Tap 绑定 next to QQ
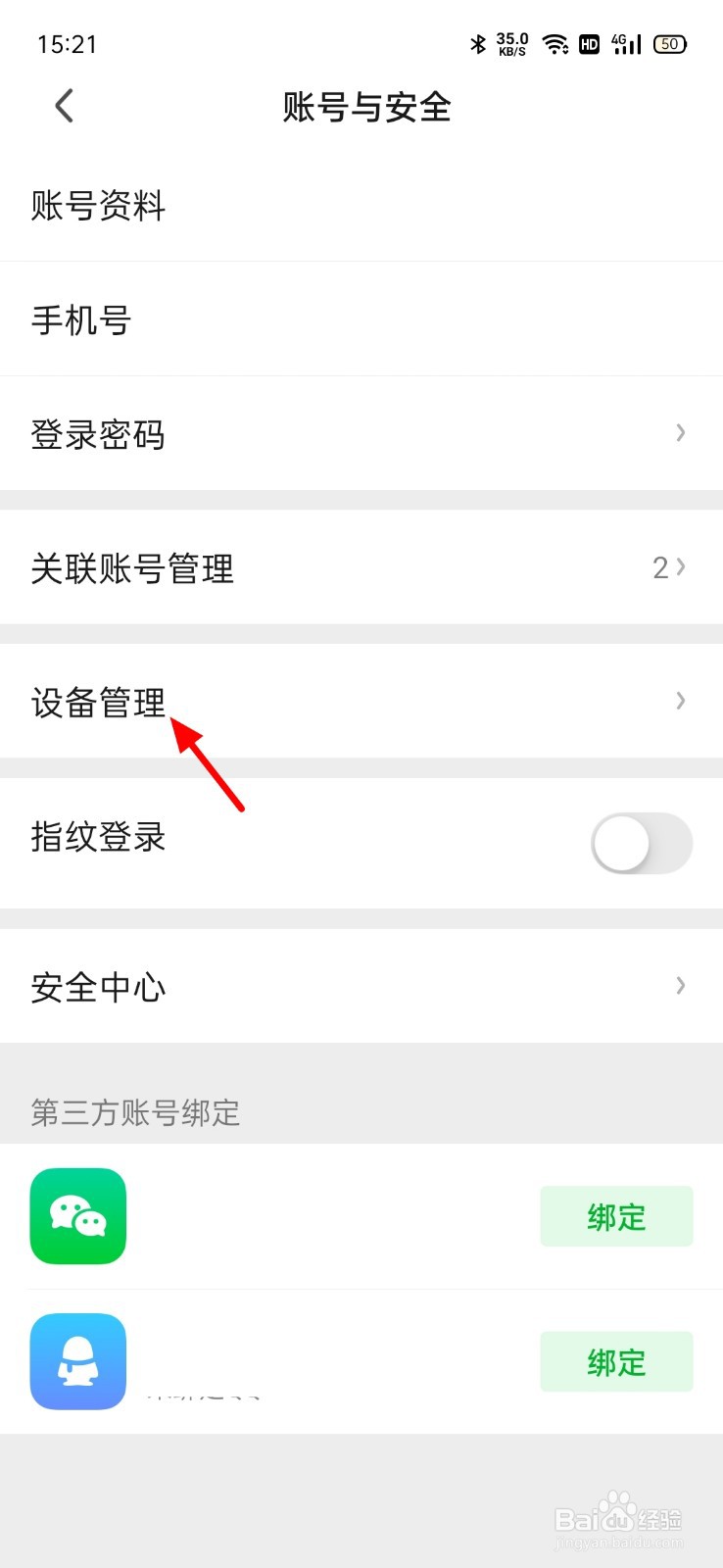The width and height of the screenshot is (723, 1568). click(615, 1361)
